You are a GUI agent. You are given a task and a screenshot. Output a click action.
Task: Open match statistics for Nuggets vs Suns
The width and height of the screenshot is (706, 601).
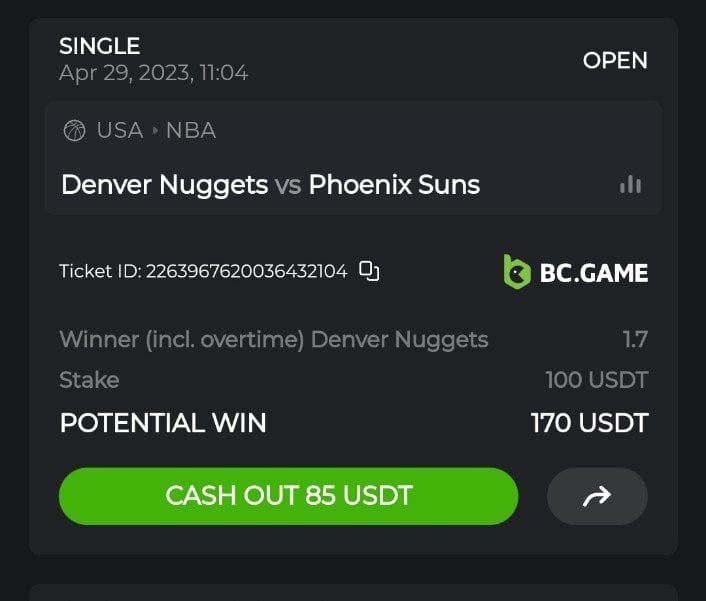tap(630, 185)
